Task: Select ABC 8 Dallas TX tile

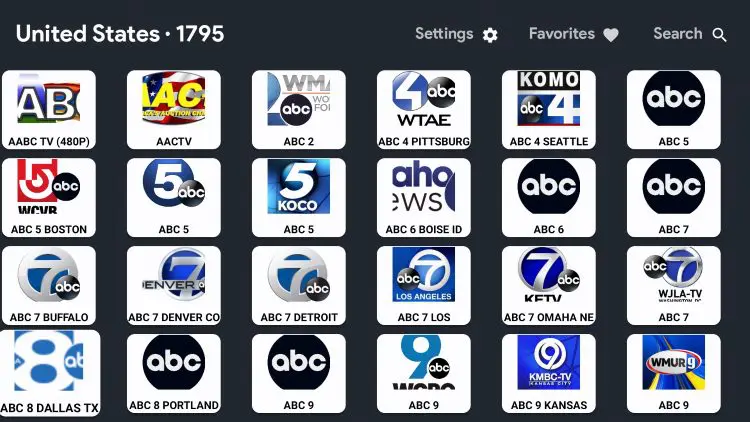Action: [49, 374]
